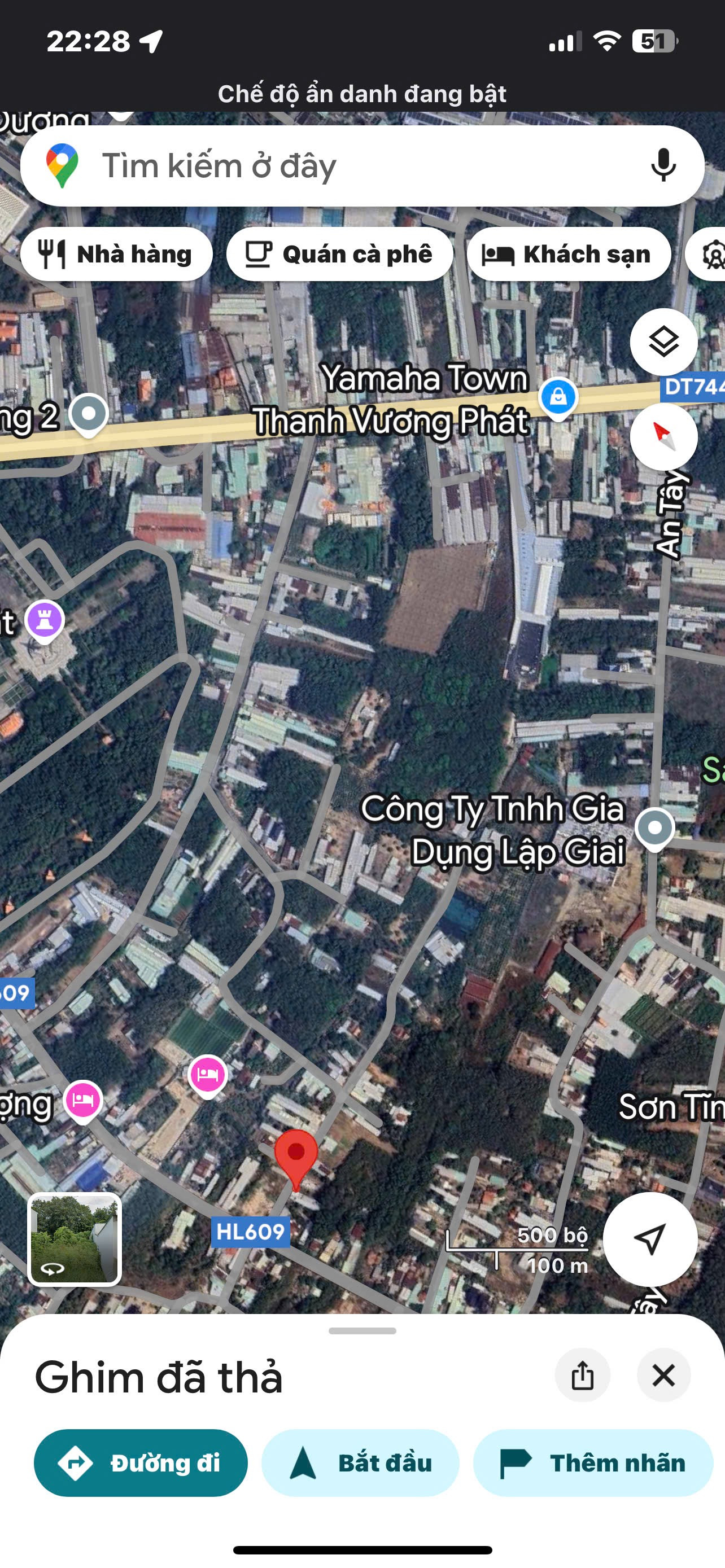Select the 'Nhà hàng' chip
Viewport: 725px width, 1568px height.
(116, 254)
